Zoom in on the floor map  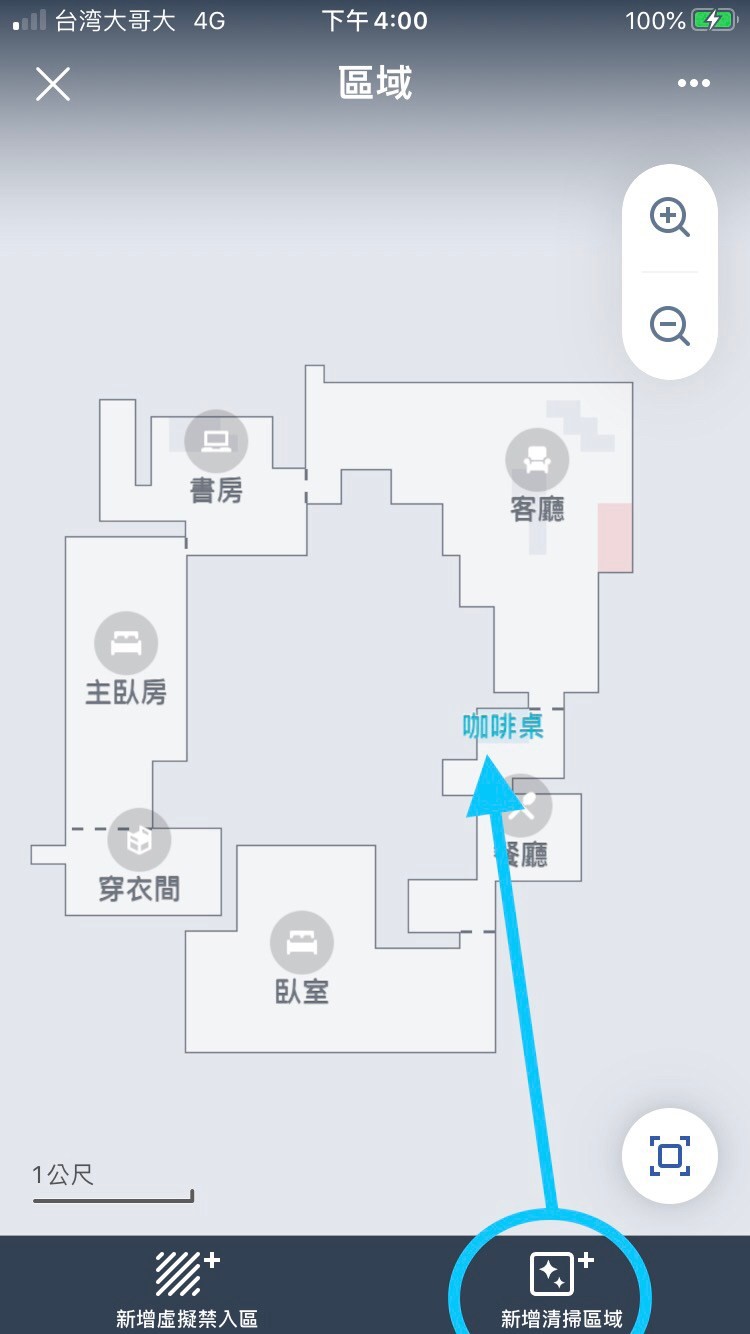coord(670,217)
